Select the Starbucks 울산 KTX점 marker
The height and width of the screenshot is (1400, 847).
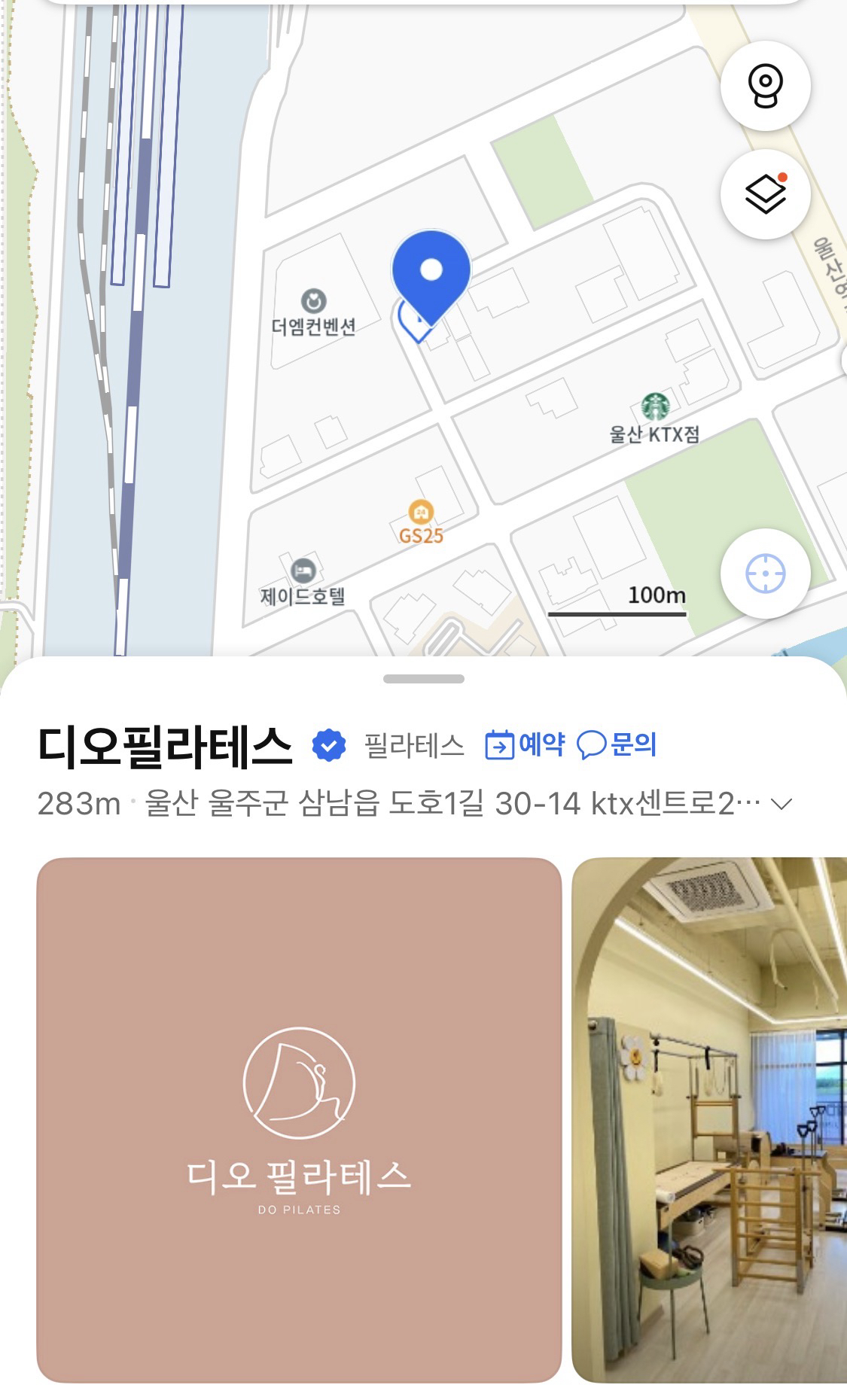tap(654, 407)
